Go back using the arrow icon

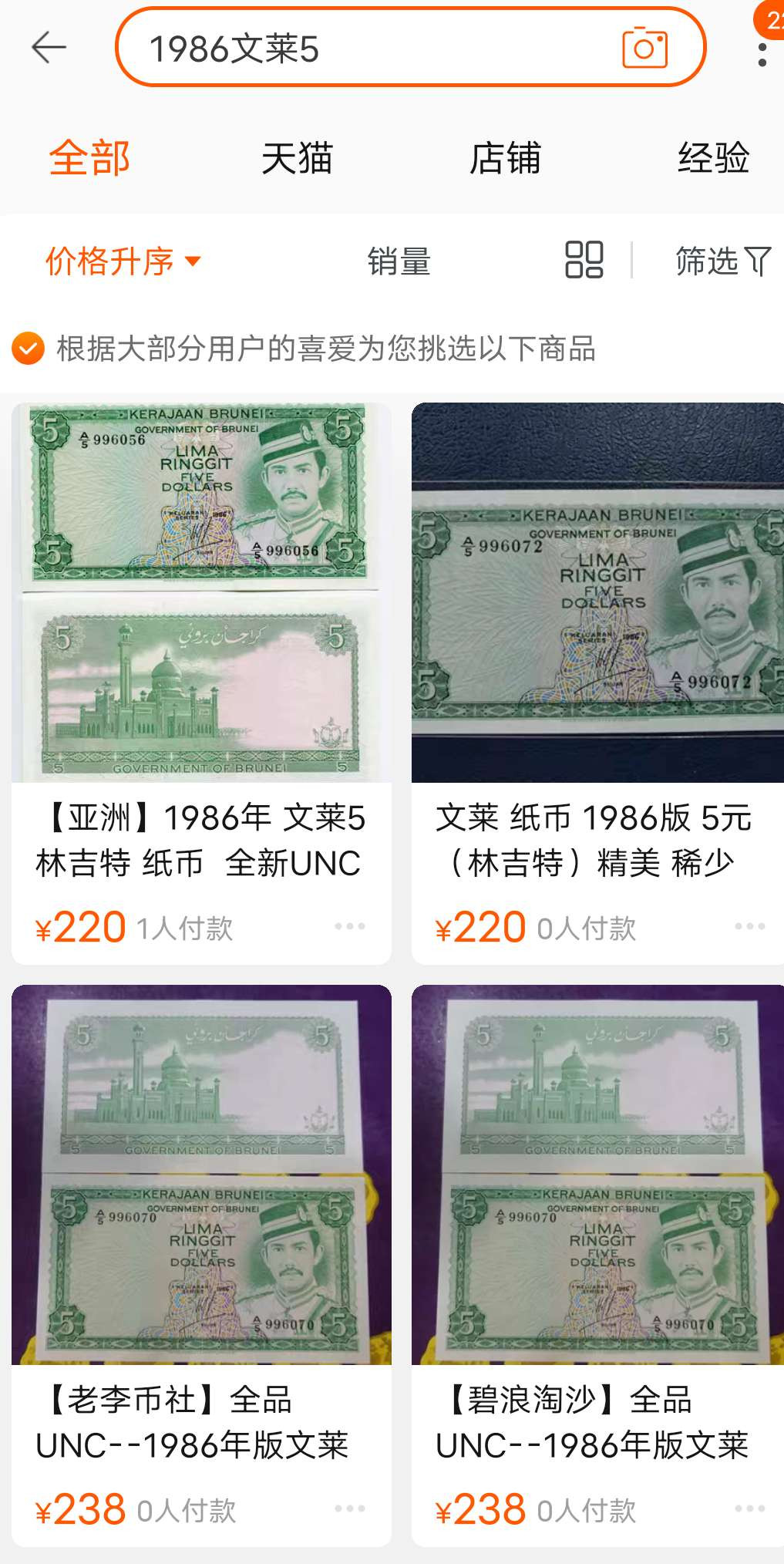(49, 48)
